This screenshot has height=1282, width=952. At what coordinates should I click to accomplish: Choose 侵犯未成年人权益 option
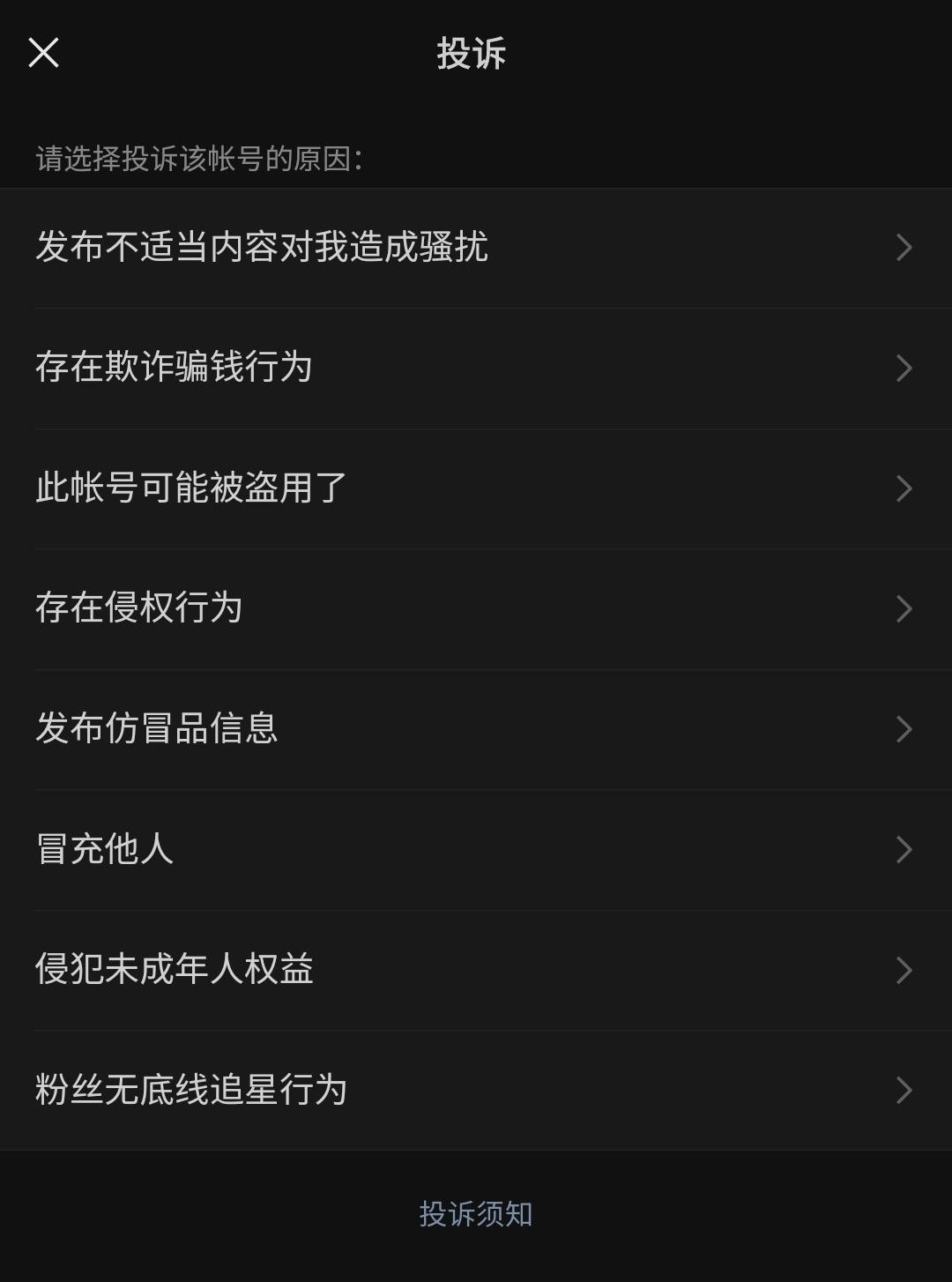(476, 970)
